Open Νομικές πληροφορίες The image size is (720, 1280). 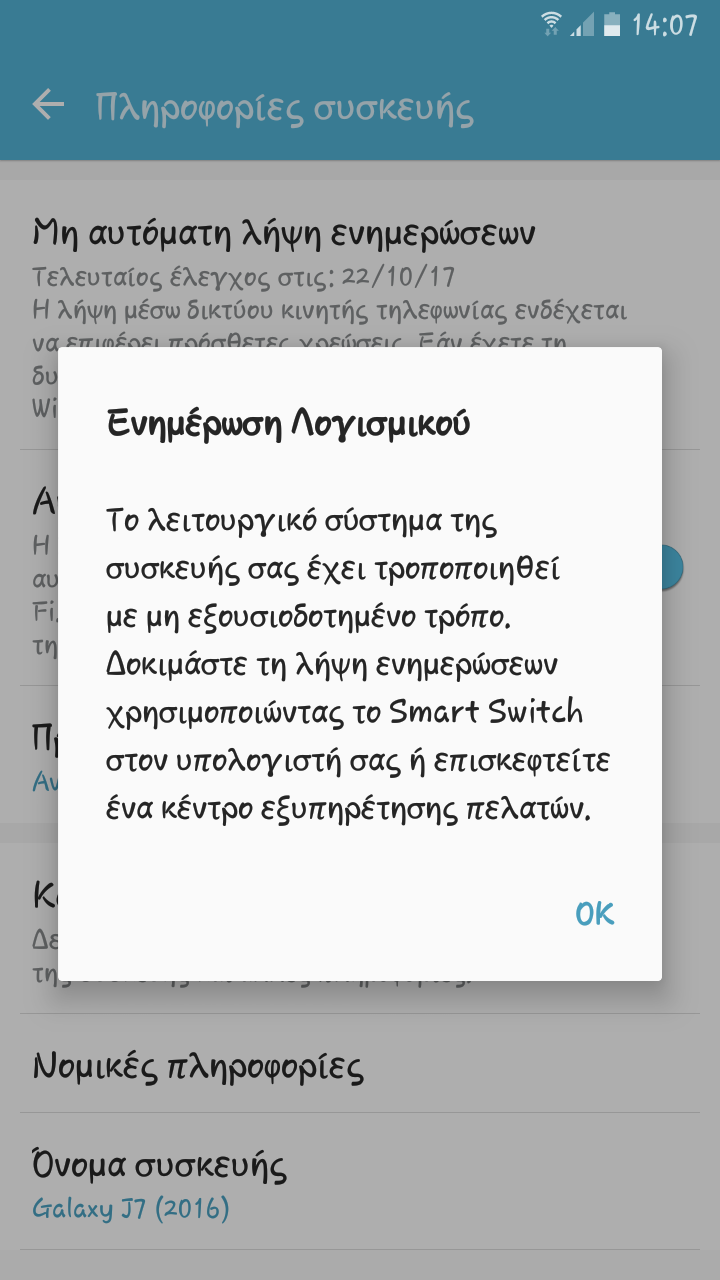pyautogui.click(x=360, y=1065)
